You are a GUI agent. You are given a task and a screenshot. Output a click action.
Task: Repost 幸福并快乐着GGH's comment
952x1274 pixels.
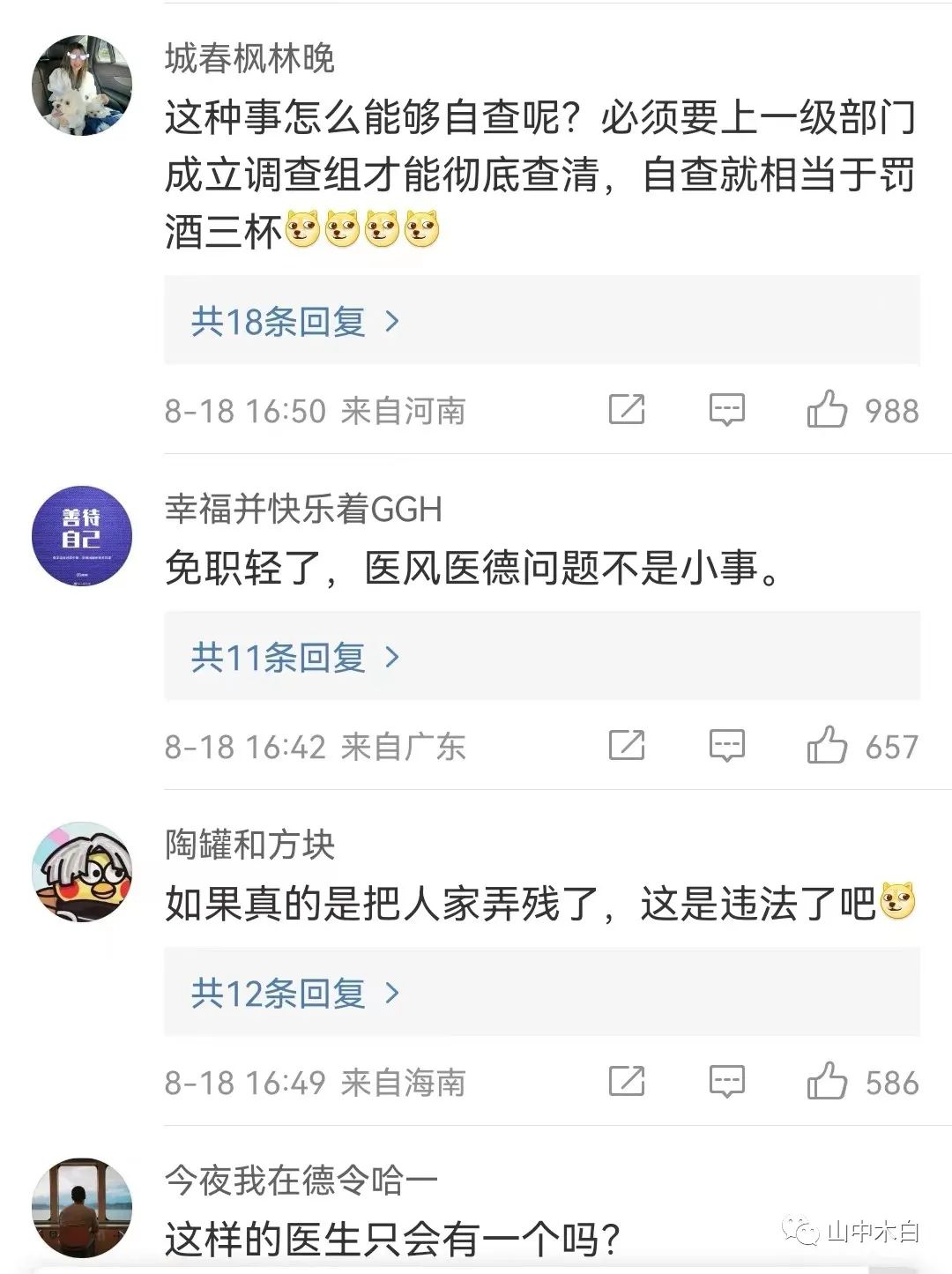627,746
